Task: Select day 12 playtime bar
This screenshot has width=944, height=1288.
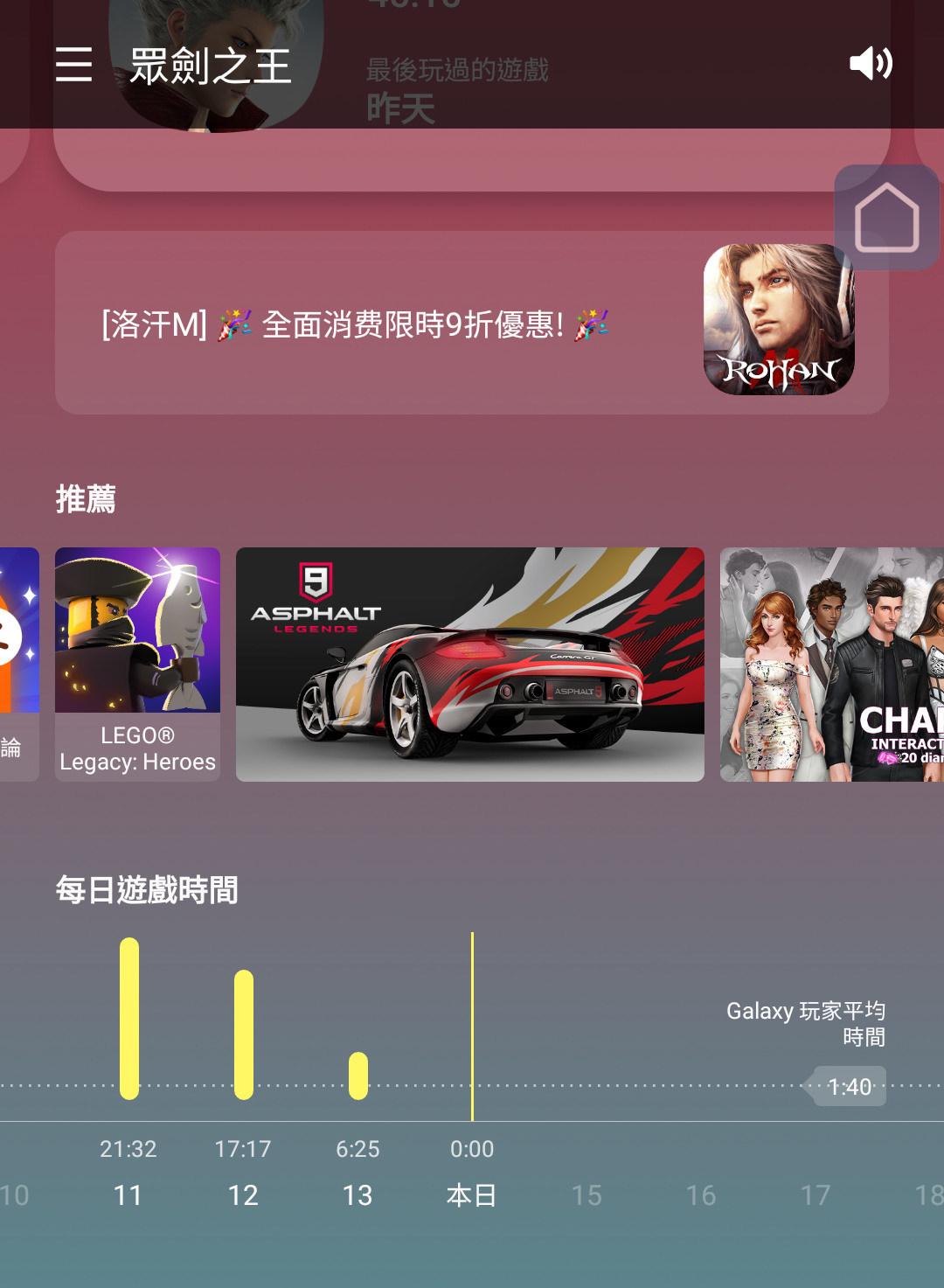Action: [244, 1034]
